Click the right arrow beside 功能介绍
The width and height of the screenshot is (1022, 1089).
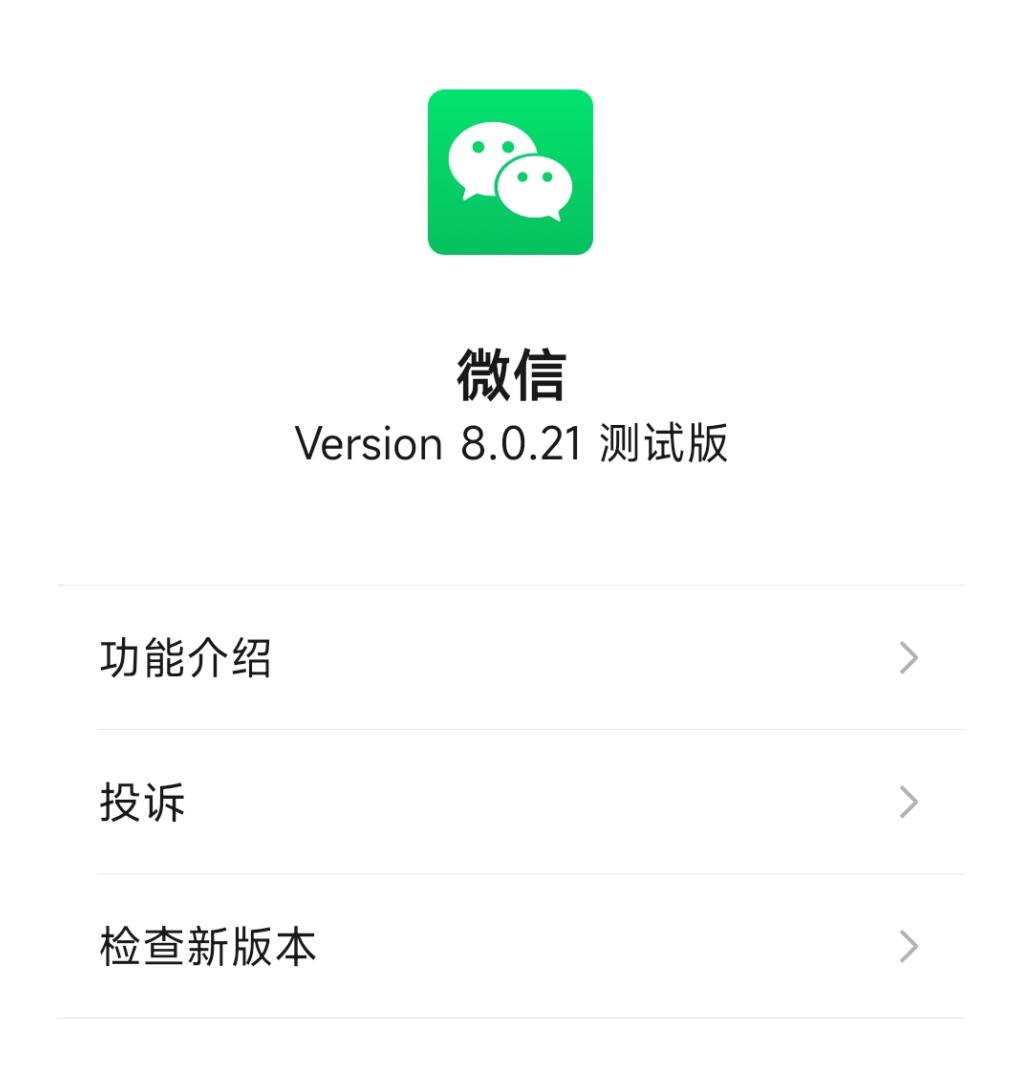(907, 657)
